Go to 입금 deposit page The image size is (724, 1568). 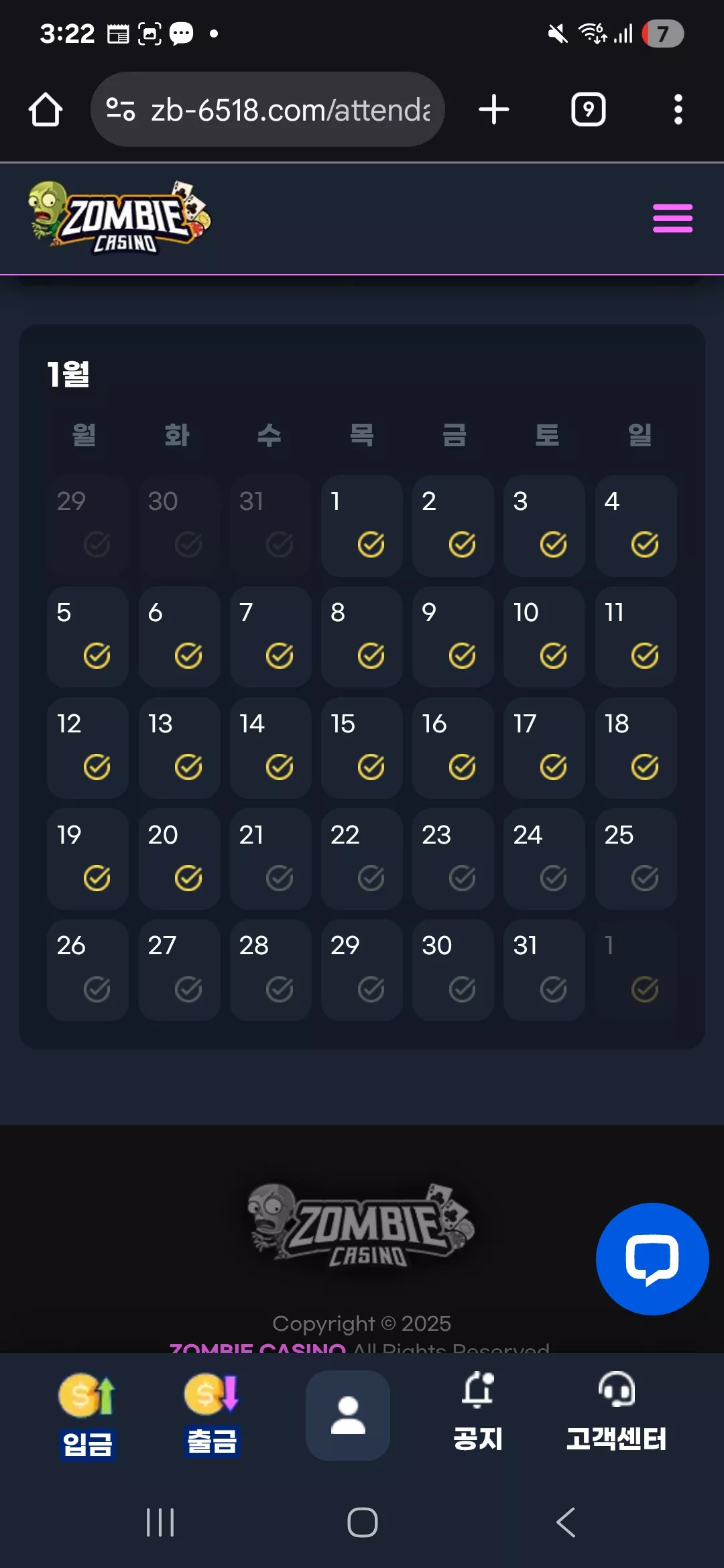(87, 1415)
